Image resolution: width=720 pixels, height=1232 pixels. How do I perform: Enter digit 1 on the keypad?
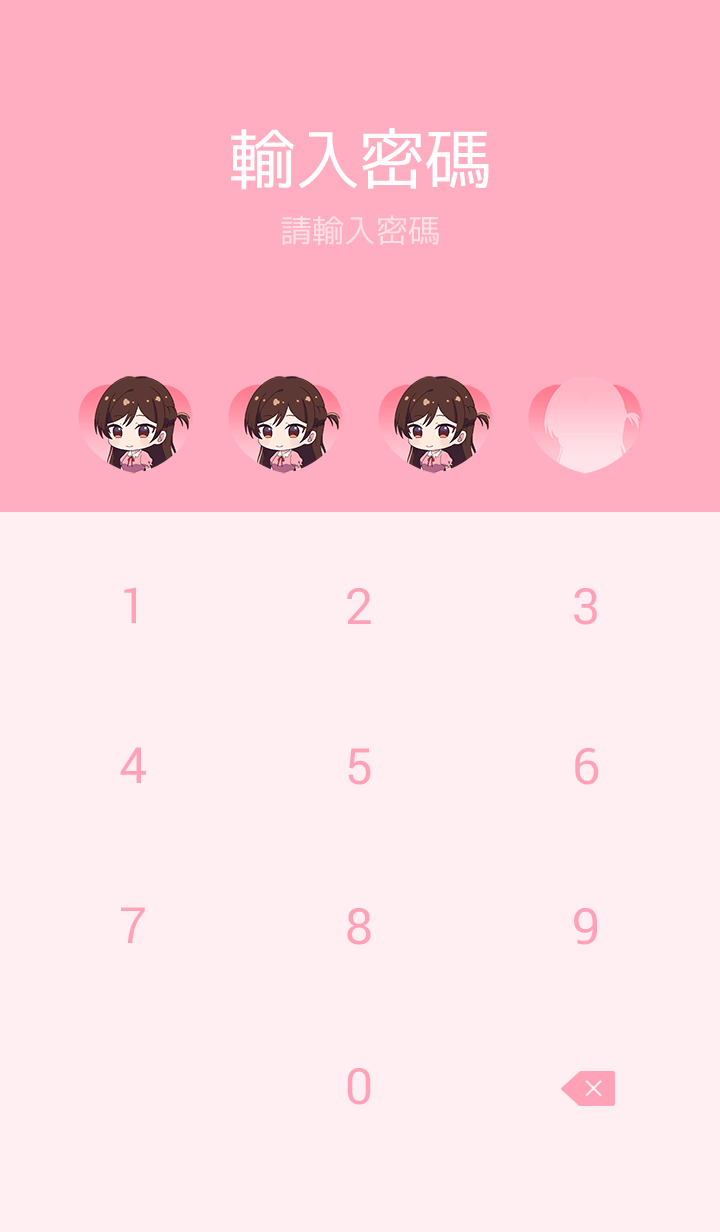[132, 607]
